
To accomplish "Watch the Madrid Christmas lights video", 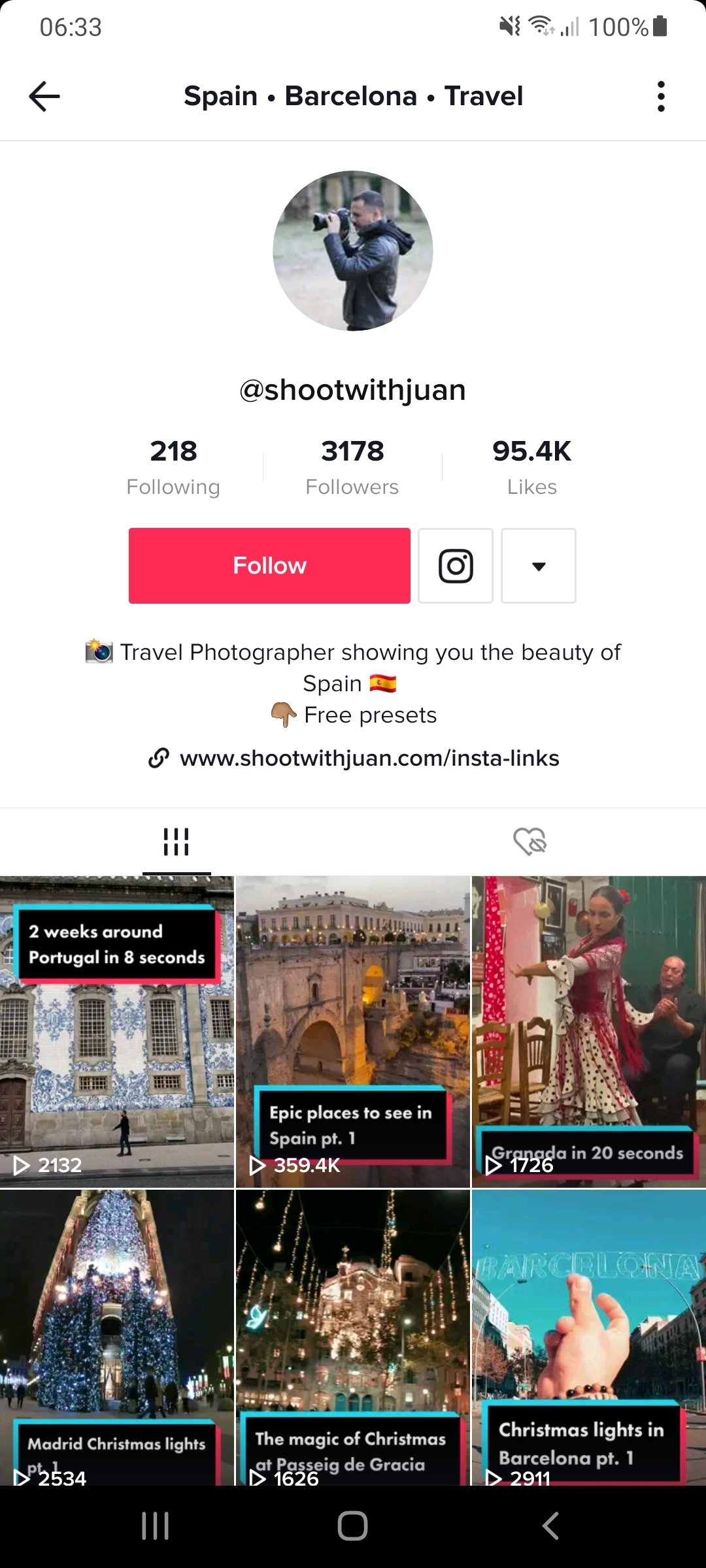I will 117,1337.
